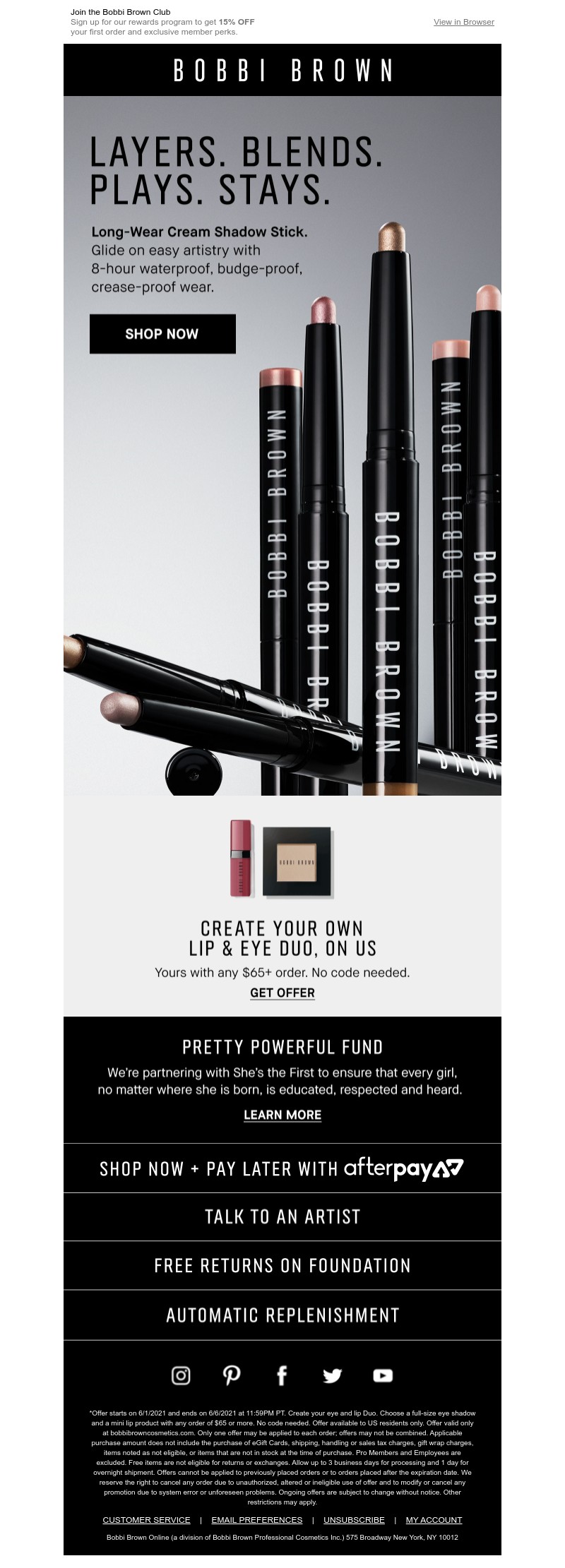
Task: Open the Pinterest icon
Action: point(232,1375)
